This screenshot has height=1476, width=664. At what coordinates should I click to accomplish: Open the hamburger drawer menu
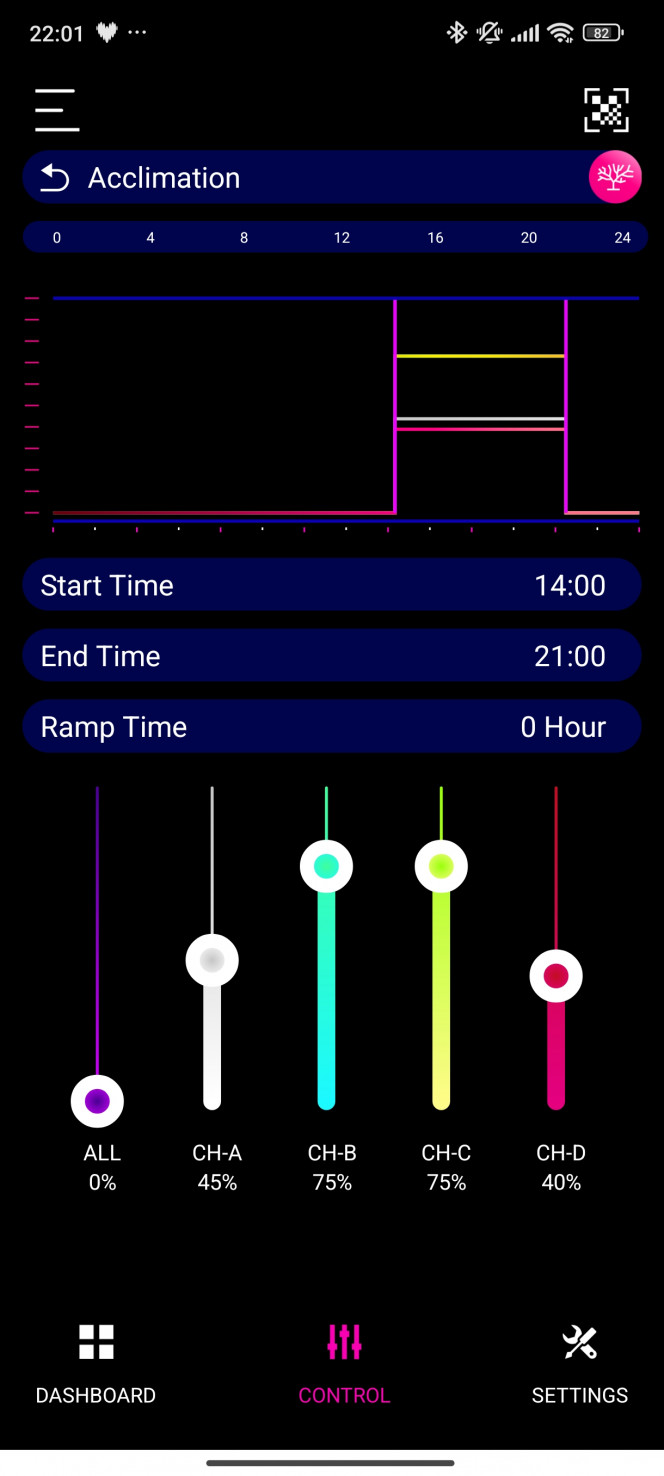click(56, 110)
